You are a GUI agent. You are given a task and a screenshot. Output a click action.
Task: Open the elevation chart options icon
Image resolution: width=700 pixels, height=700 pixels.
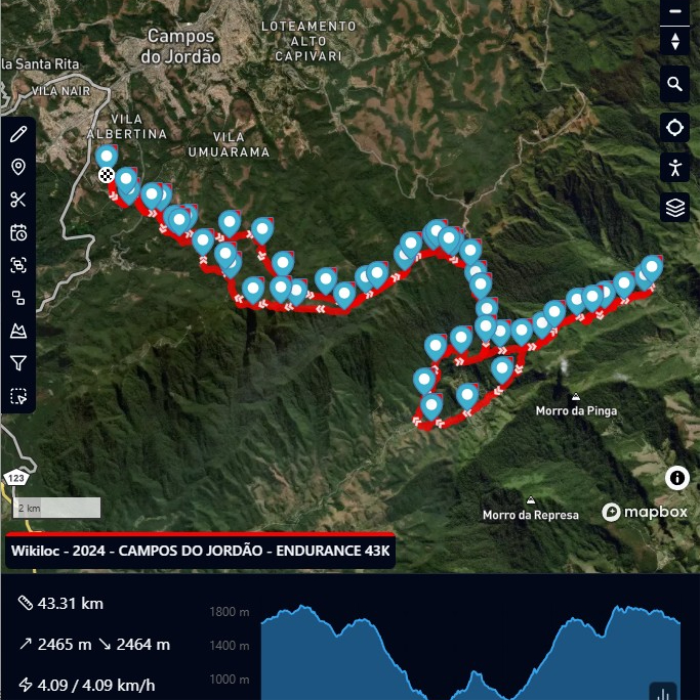[662, 691]
